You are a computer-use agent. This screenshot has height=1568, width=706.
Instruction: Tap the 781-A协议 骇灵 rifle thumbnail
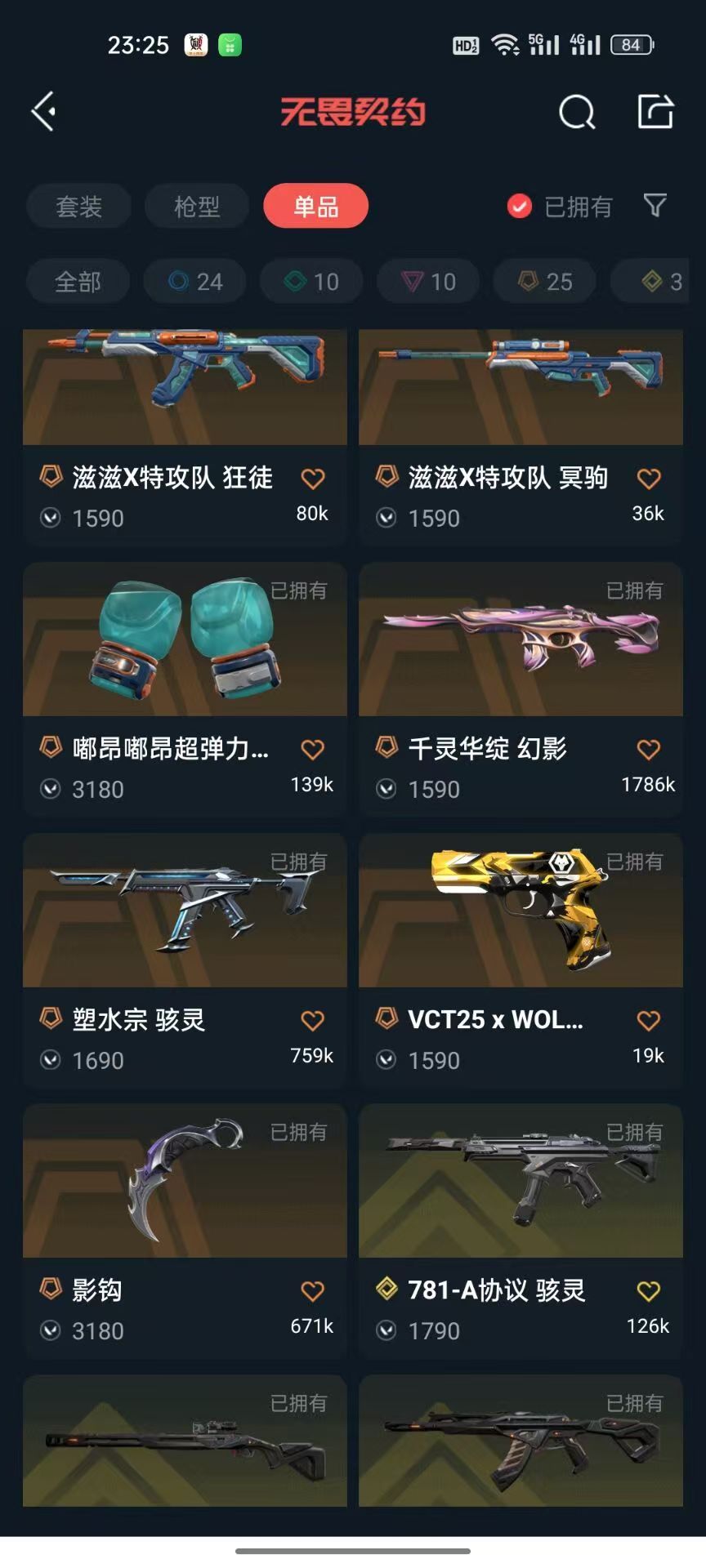[521, 1181]
